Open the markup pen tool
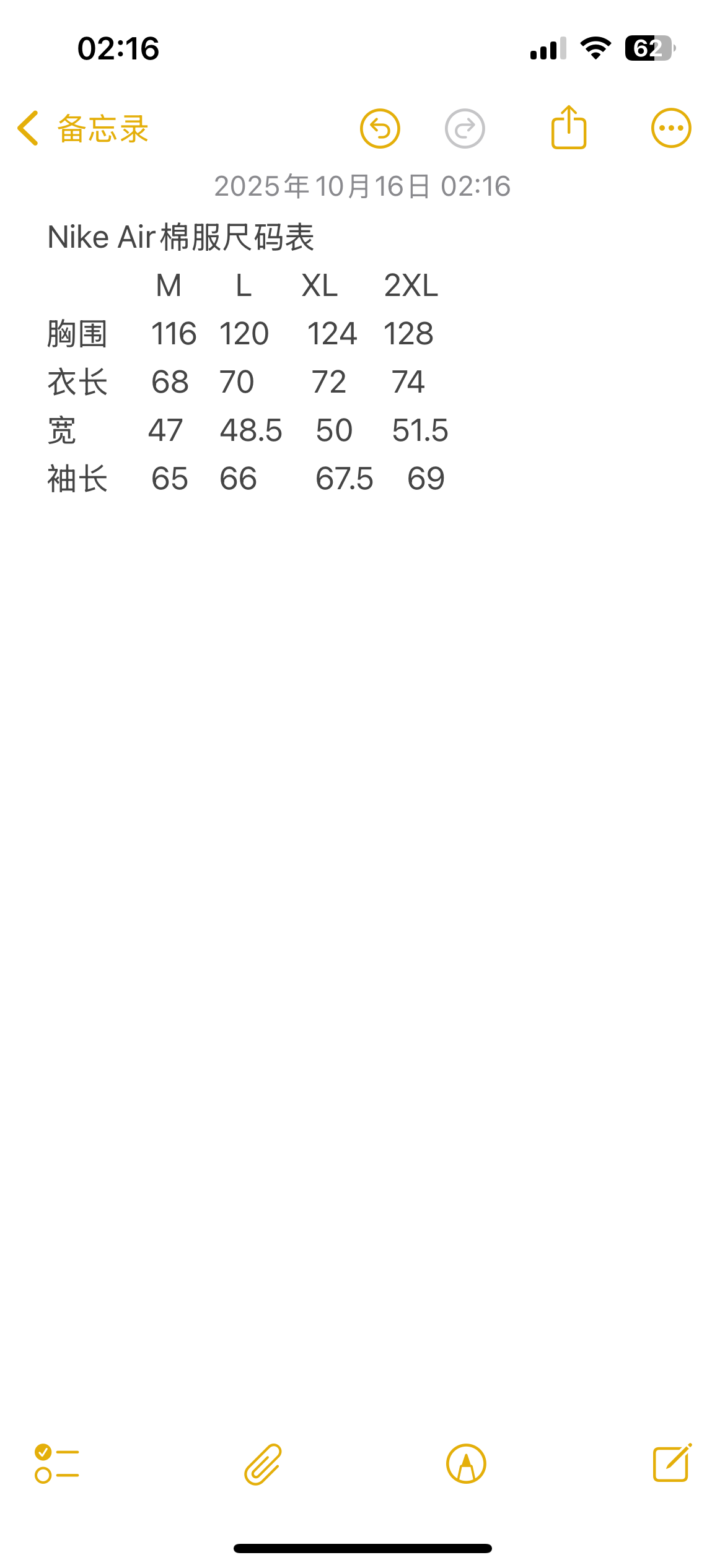This screenshot has height=1568, width=725. [466, 1464]
